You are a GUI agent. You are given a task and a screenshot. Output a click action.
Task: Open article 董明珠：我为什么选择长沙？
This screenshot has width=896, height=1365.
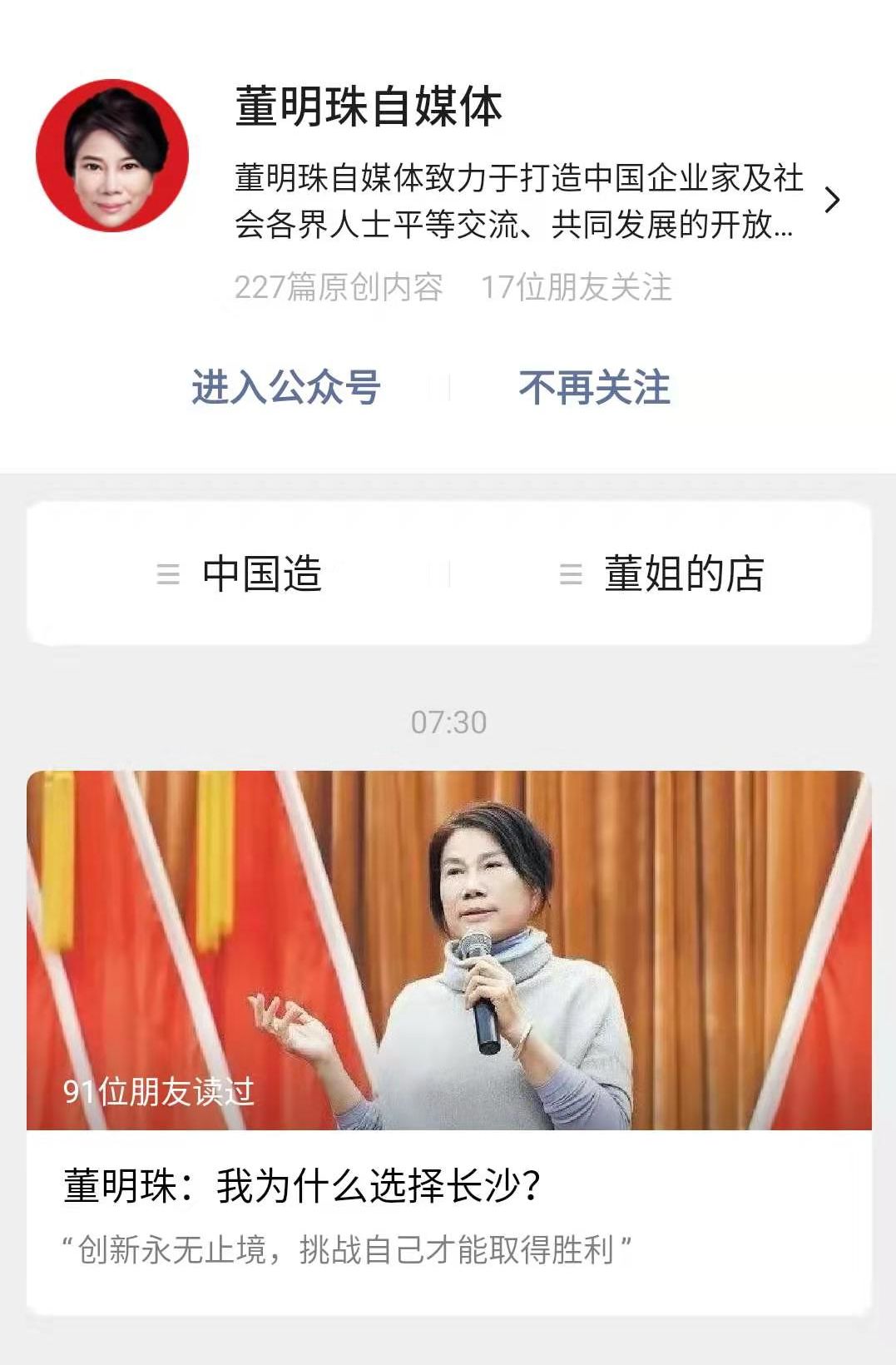[448, 1043]
